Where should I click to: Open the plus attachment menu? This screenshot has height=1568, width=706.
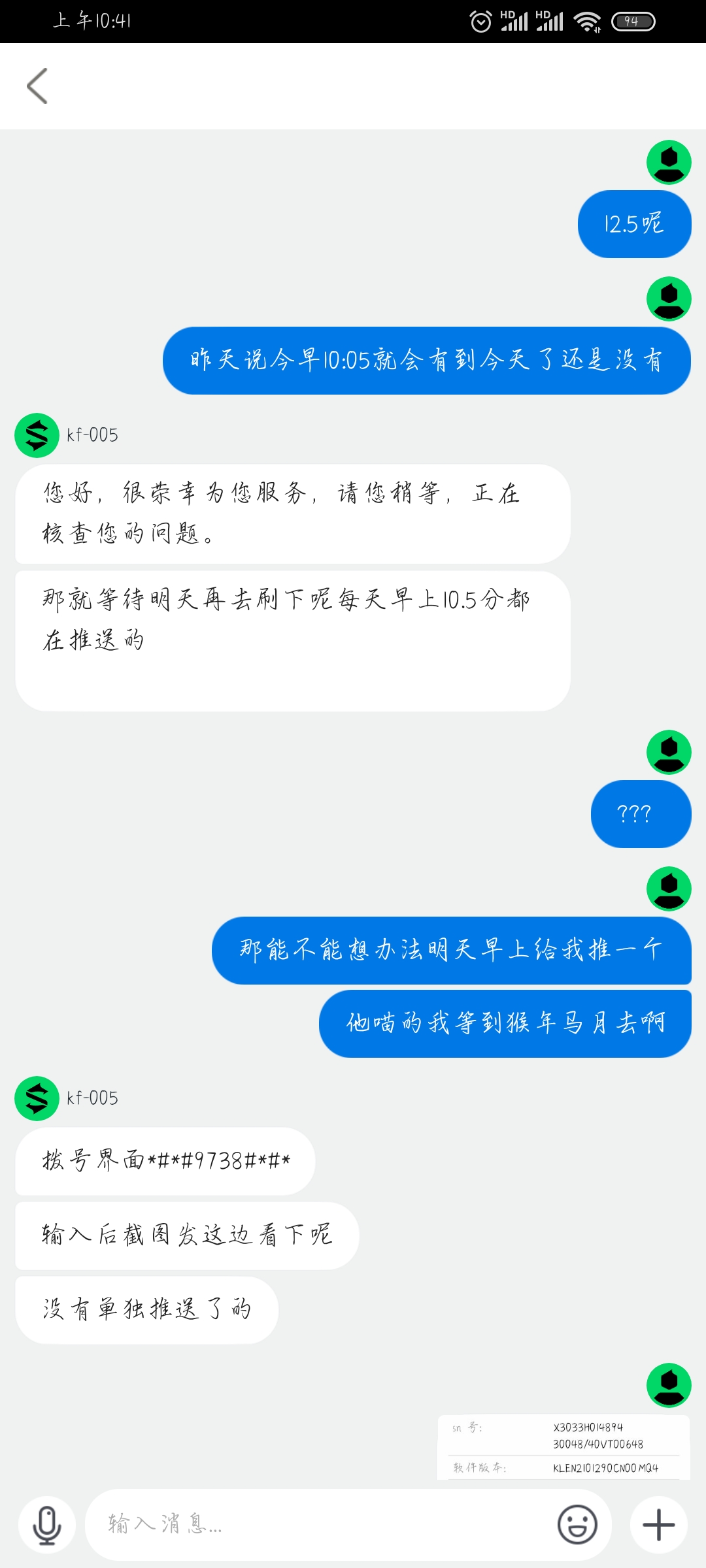659,1525
